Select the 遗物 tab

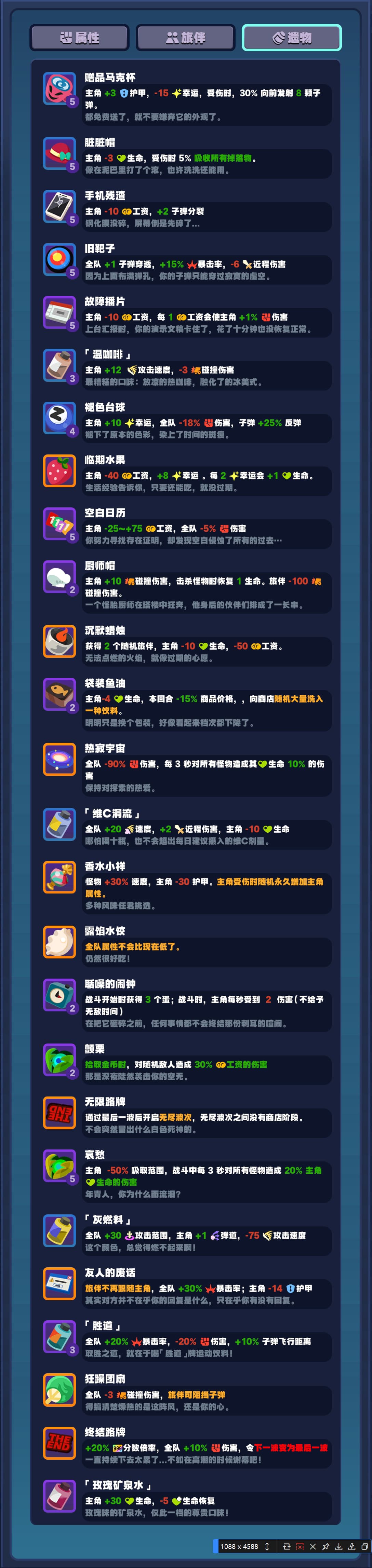[x=292, y=38]
